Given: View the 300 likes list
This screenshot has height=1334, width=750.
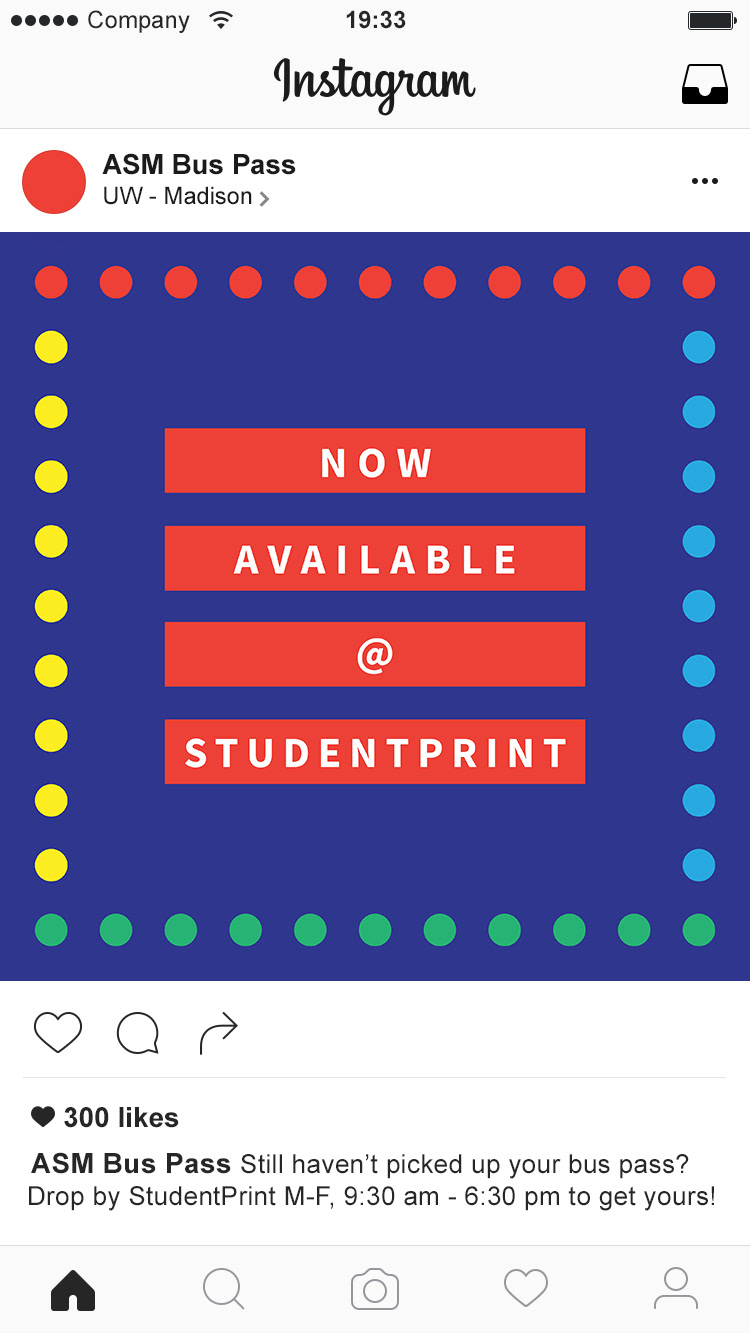Looking at the screenshot, I should click(x=105, y=1117).
